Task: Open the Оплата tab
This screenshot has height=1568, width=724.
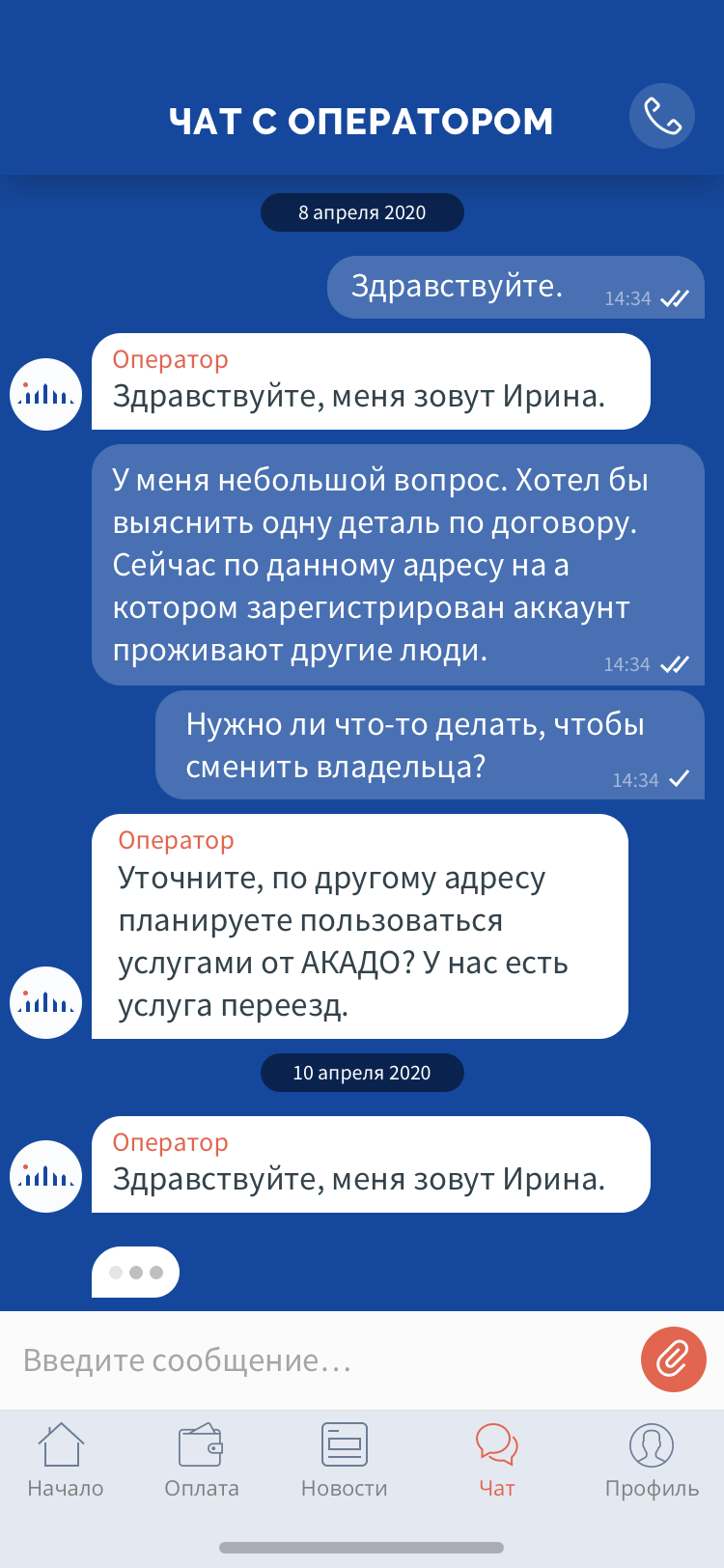Action: click(201, 1460)
